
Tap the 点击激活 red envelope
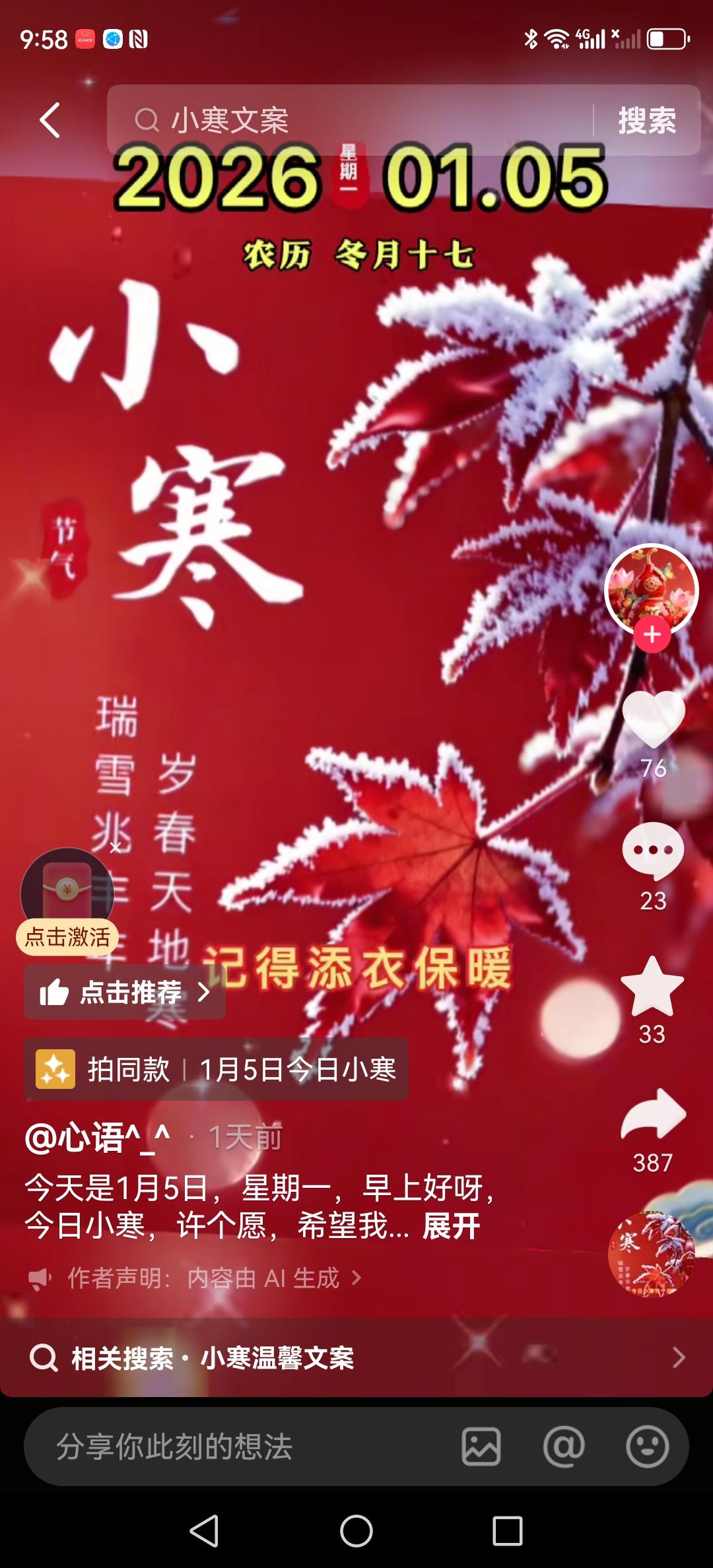click(x=67, y=898)
